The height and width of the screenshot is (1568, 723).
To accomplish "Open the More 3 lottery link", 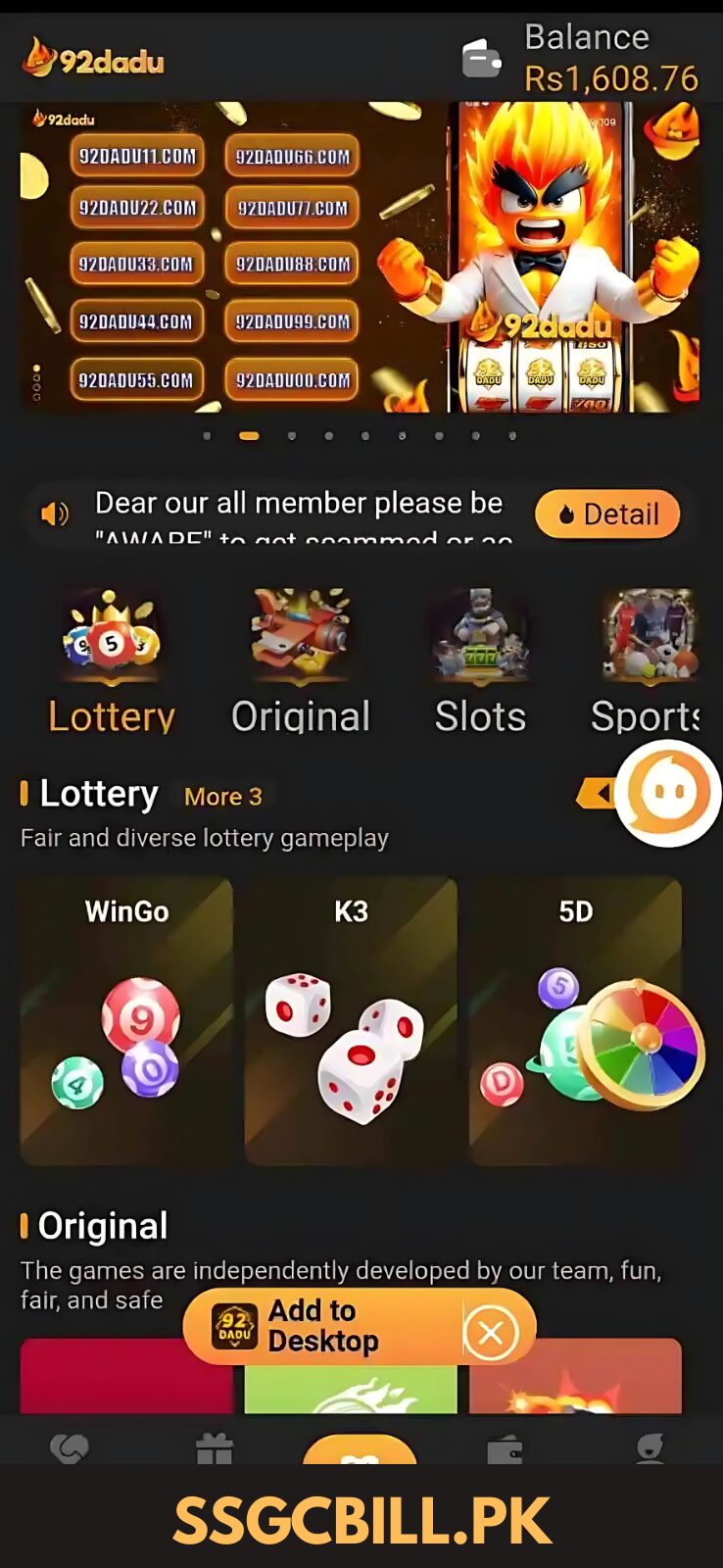I will pos(223,797).
